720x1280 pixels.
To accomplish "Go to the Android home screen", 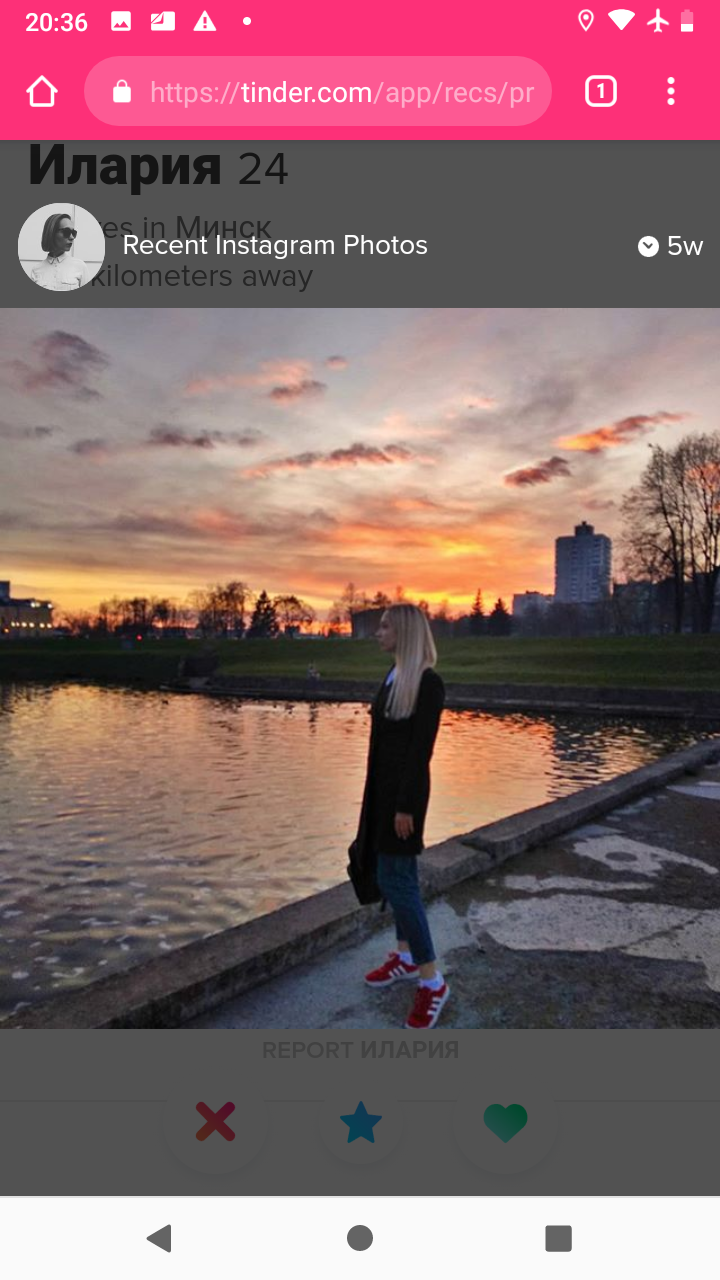I will (360, 1238).
